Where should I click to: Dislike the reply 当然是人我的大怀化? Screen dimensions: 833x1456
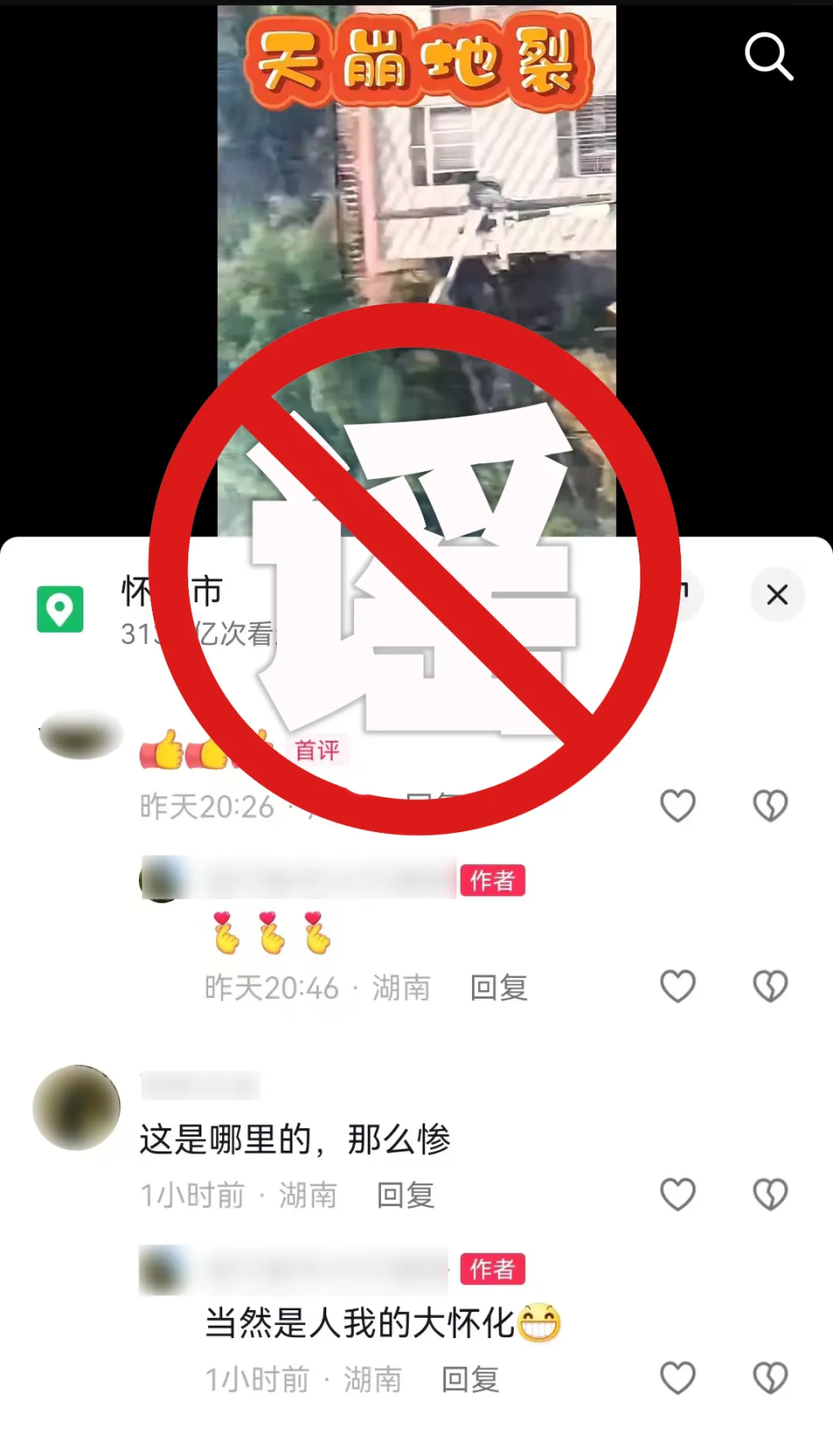pos(770,1378)
